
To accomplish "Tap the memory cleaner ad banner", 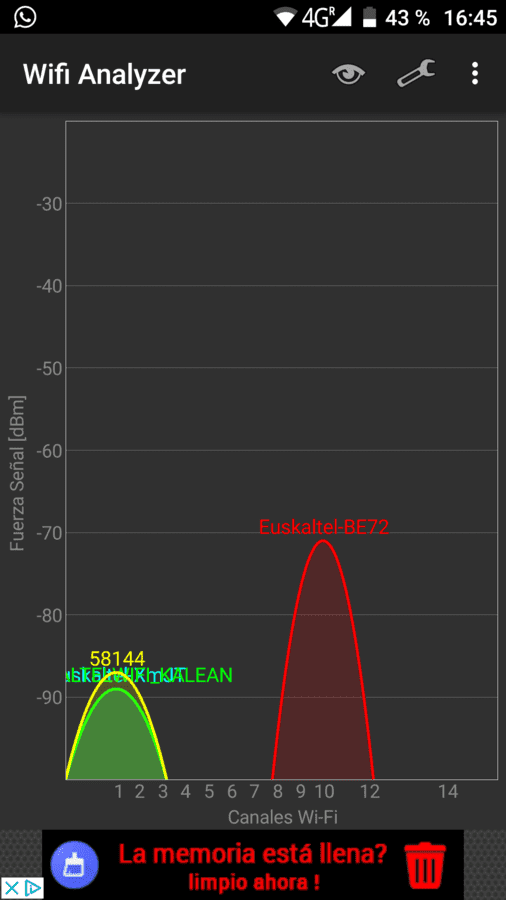I will [252, 864].
